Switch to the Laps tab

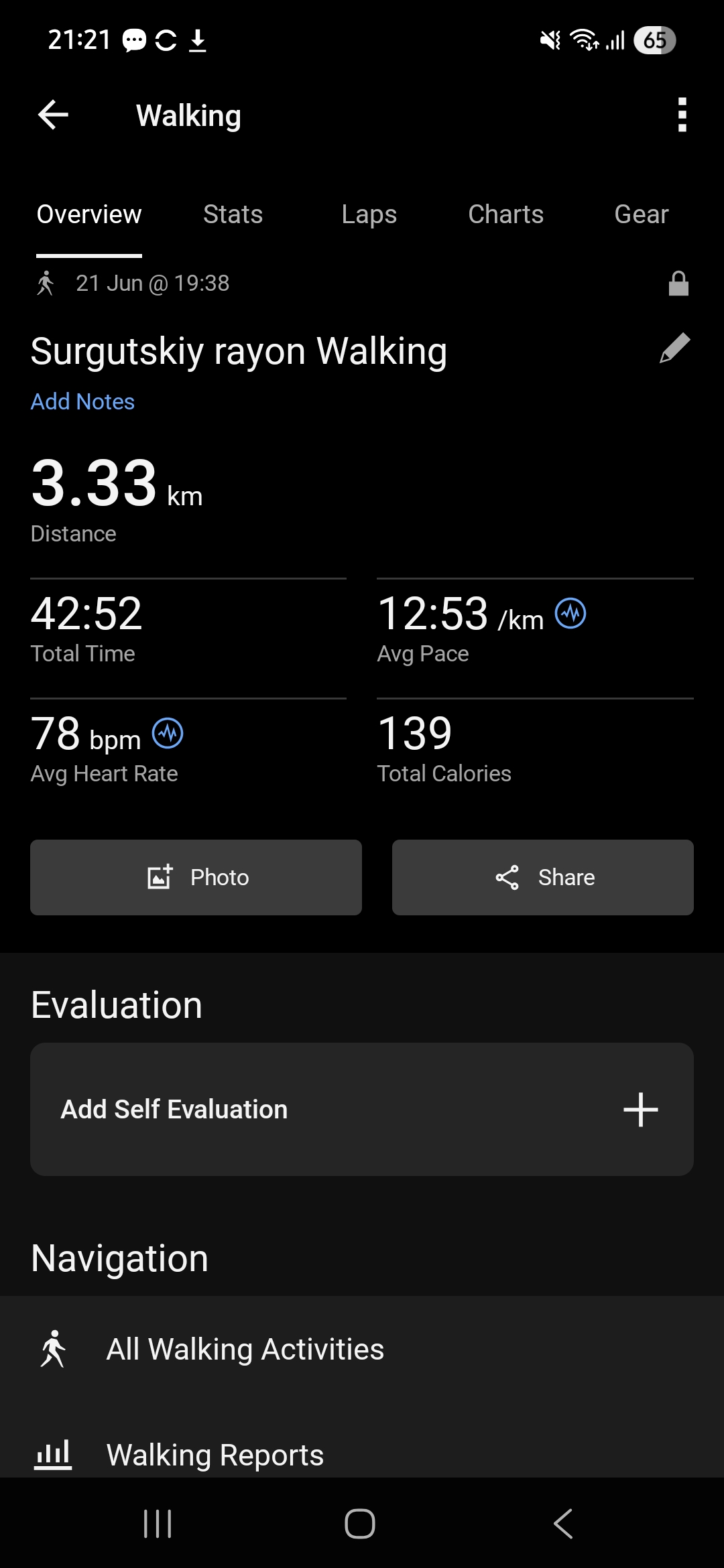(369, 214)
